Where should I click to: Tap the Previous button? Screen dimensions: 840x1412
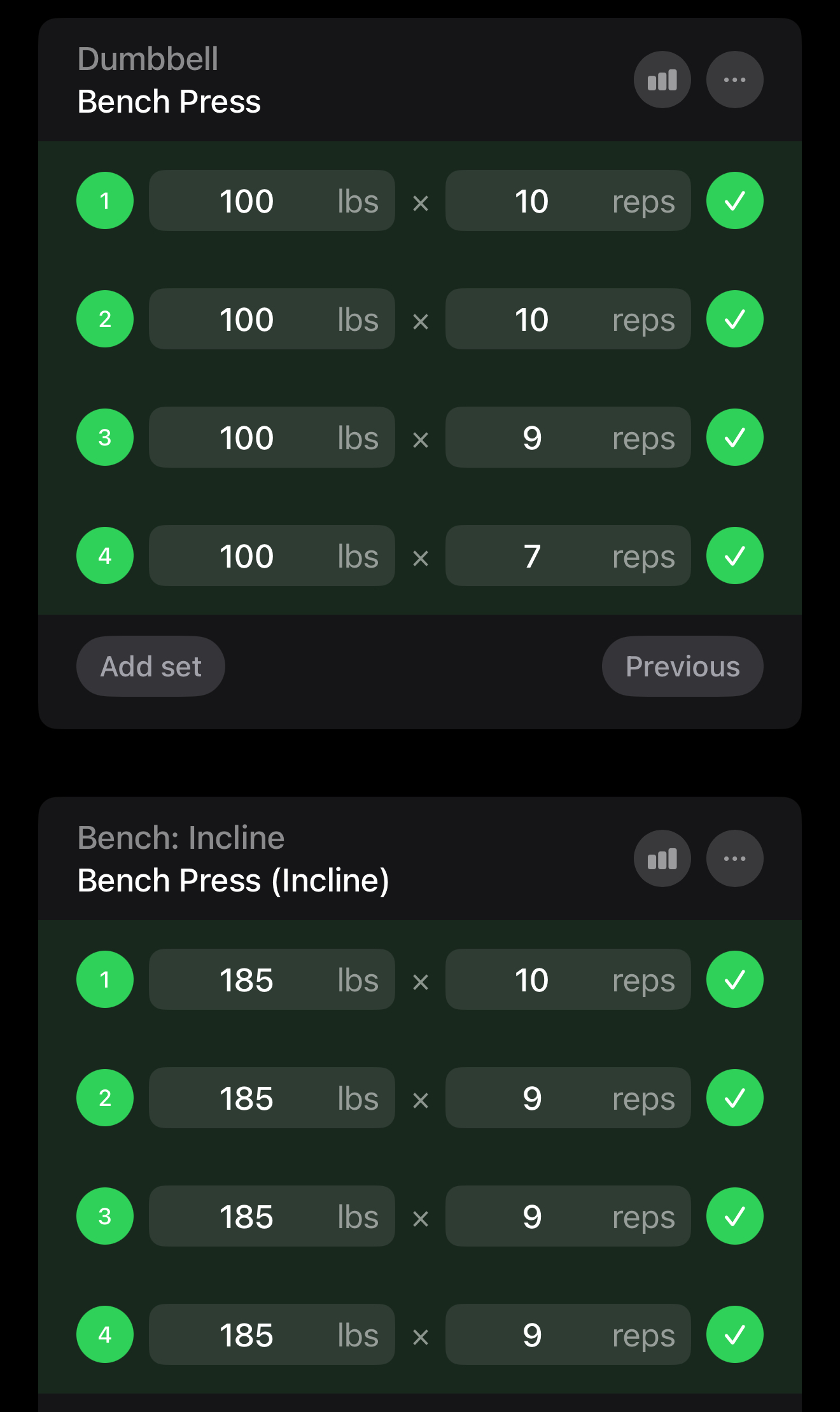point(682,666)
